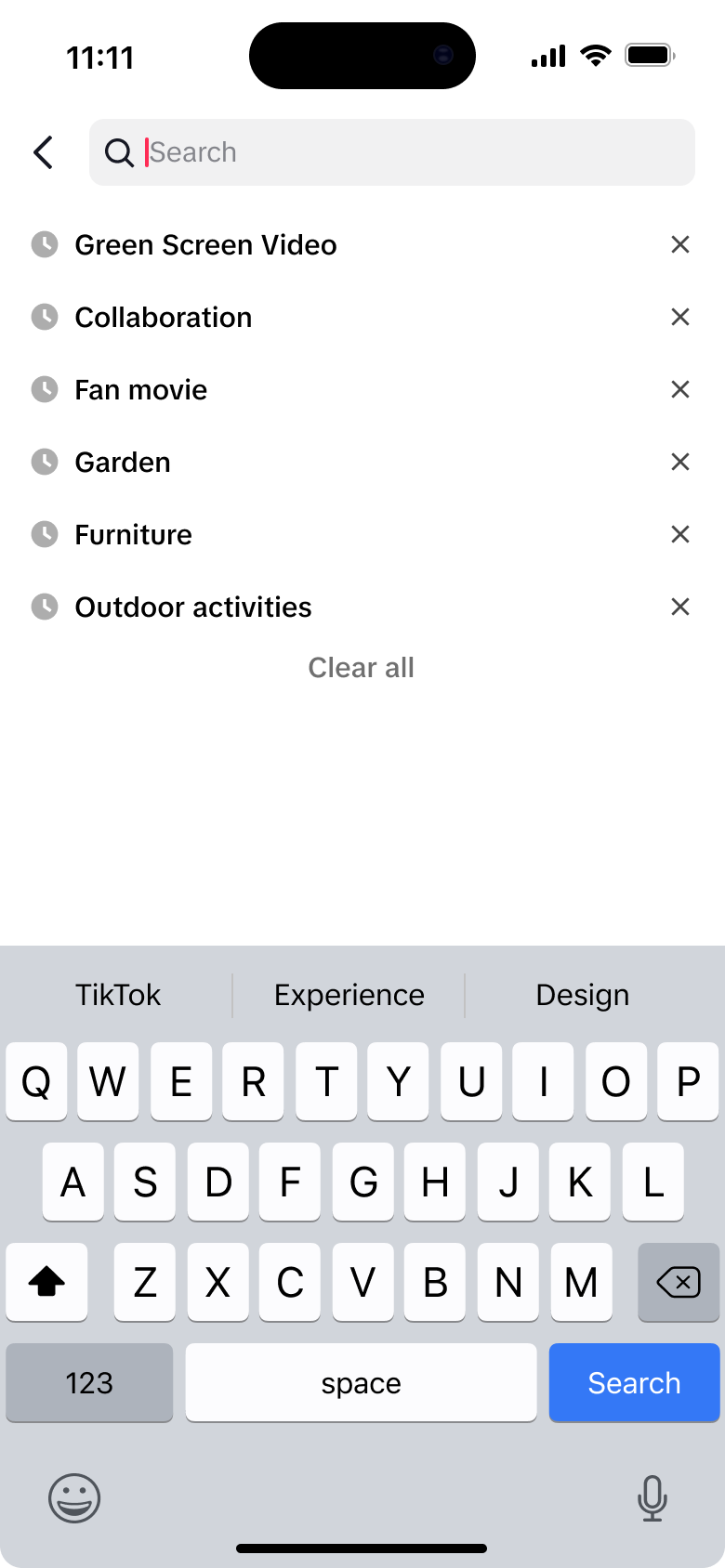Open recent search Green Screen Video

(205, 245)
